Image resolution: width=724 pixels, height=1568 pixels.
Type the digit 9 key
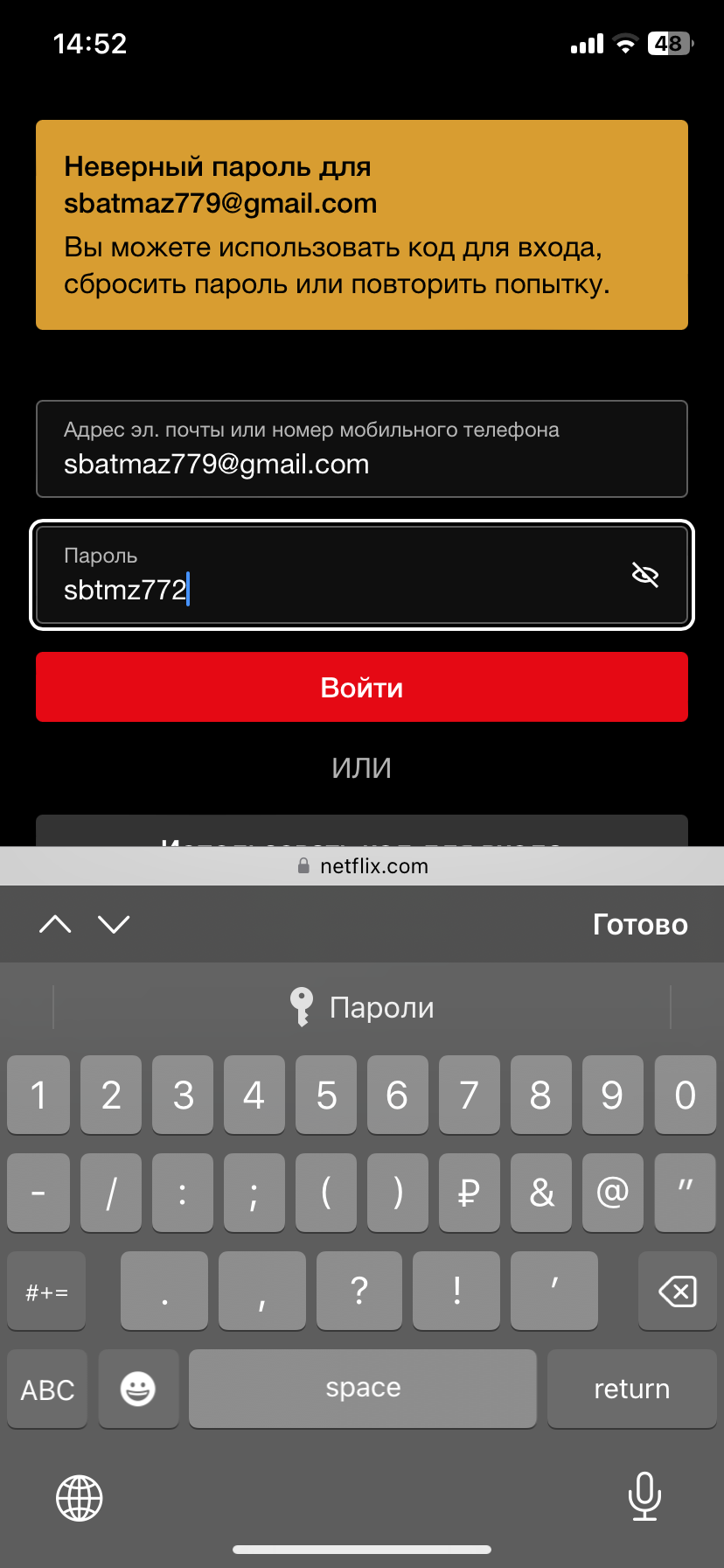(x=612, y=1095)
